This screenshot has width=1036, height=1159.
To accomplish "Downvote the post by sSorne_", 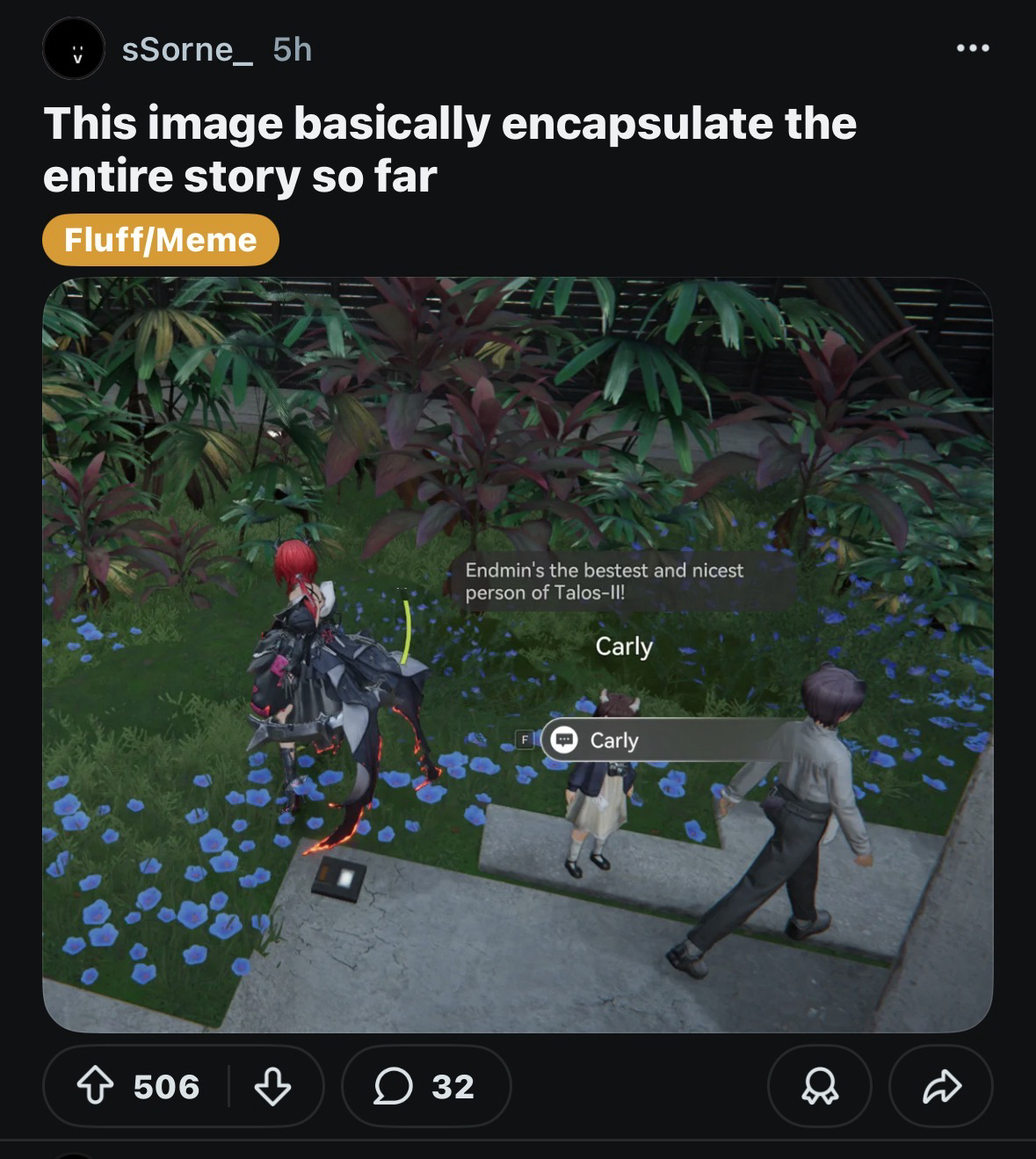I will tap(272, 1087).
